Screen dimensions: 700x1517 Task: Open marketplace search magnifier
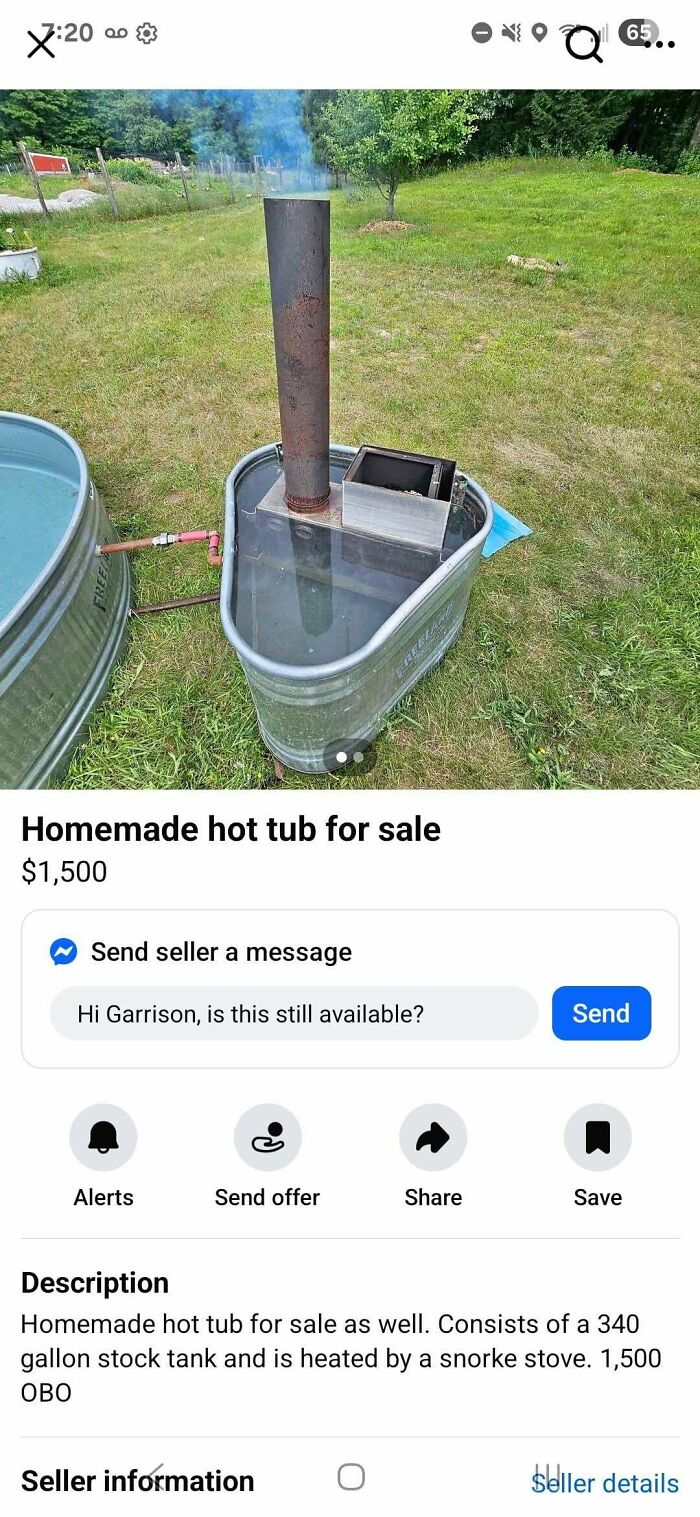(x=583, y=44)
